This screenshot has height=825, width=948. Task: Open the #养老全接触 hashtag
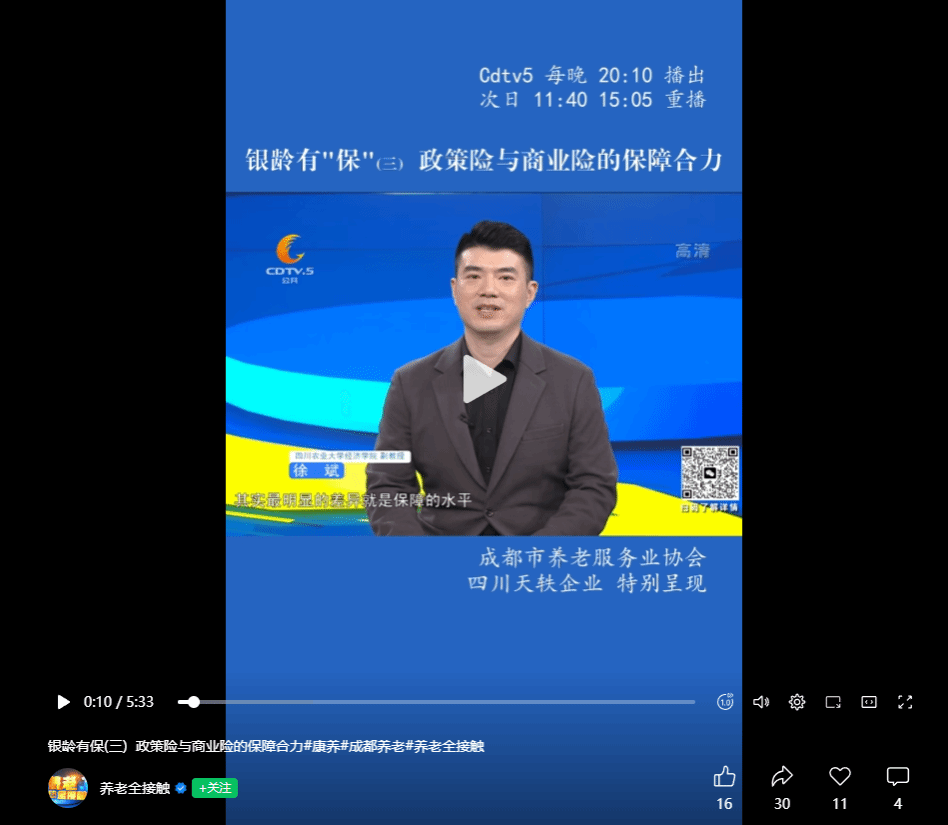pyautogui.click(x=445, y=746)
